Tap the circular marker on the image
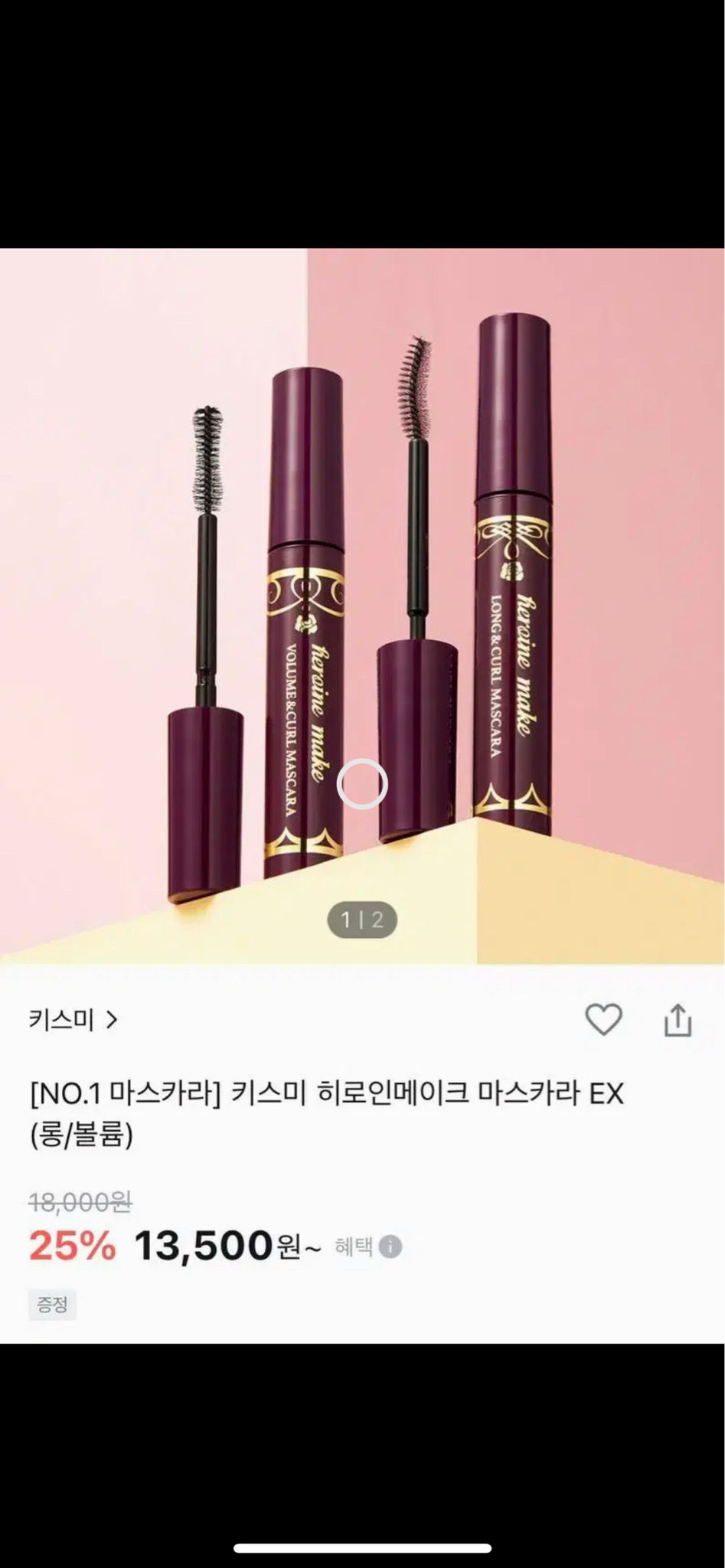 tap(362, 783)
